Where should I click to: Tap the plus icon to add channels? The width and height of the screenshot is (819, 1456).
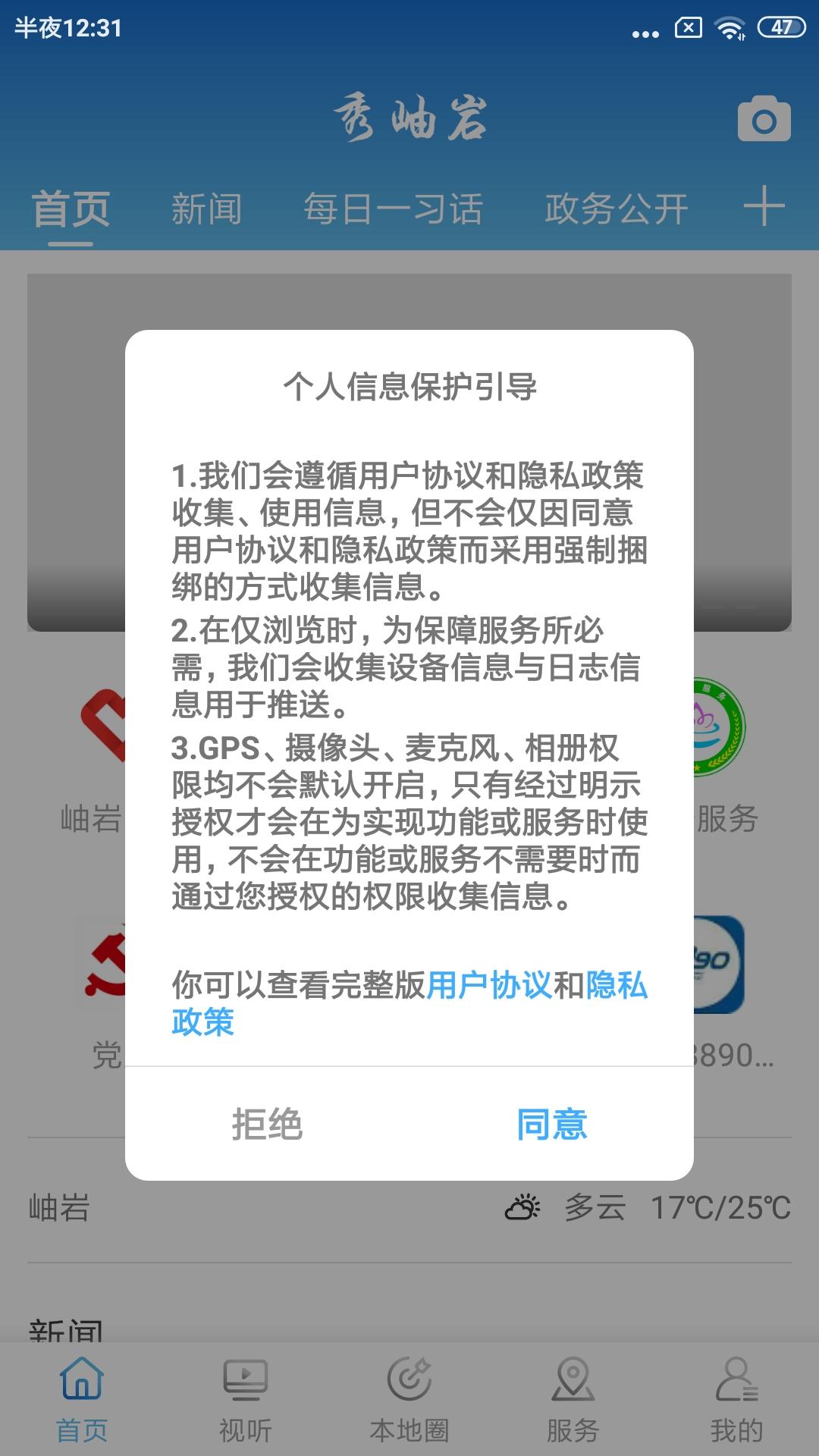click(x=764, y=206)
